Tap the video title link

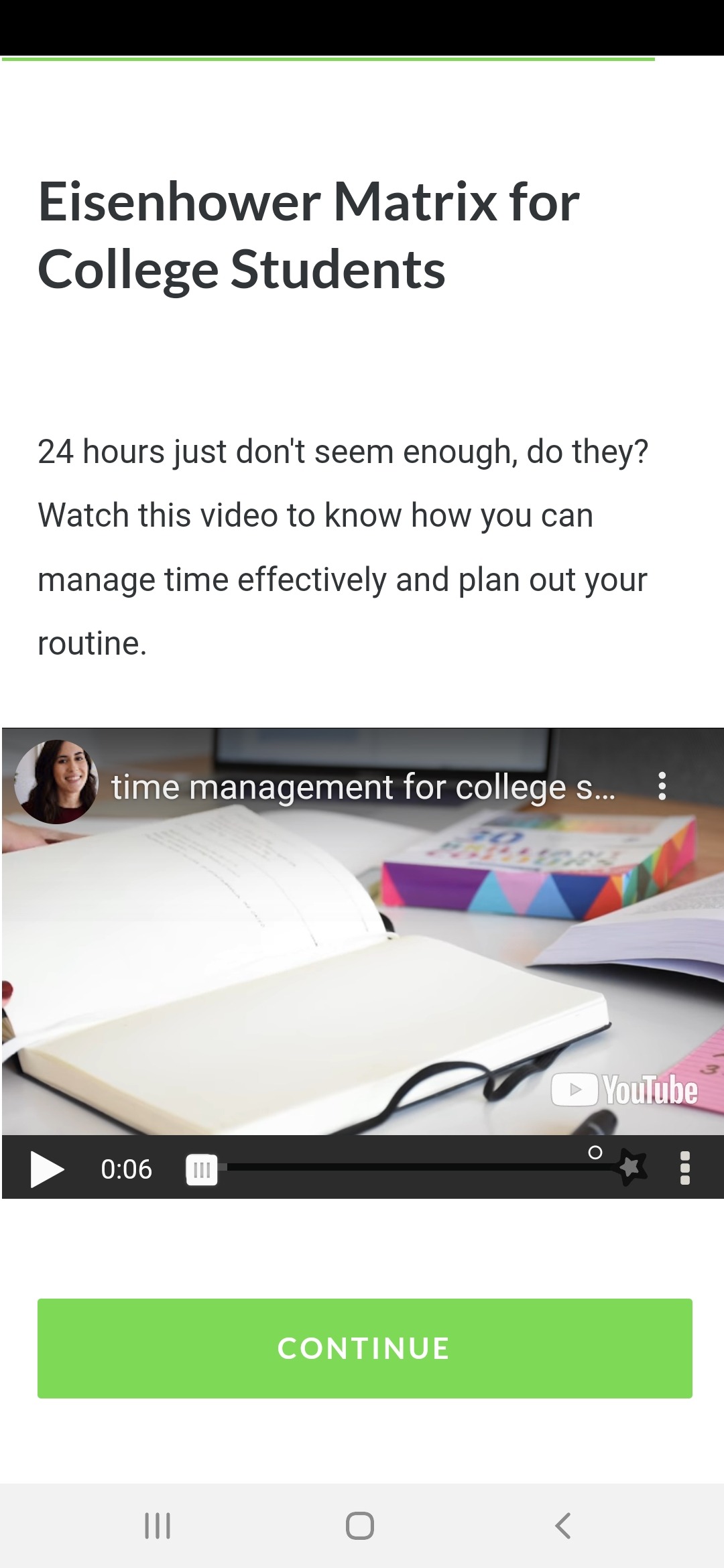pyautogui.click(x=363, y=787)
